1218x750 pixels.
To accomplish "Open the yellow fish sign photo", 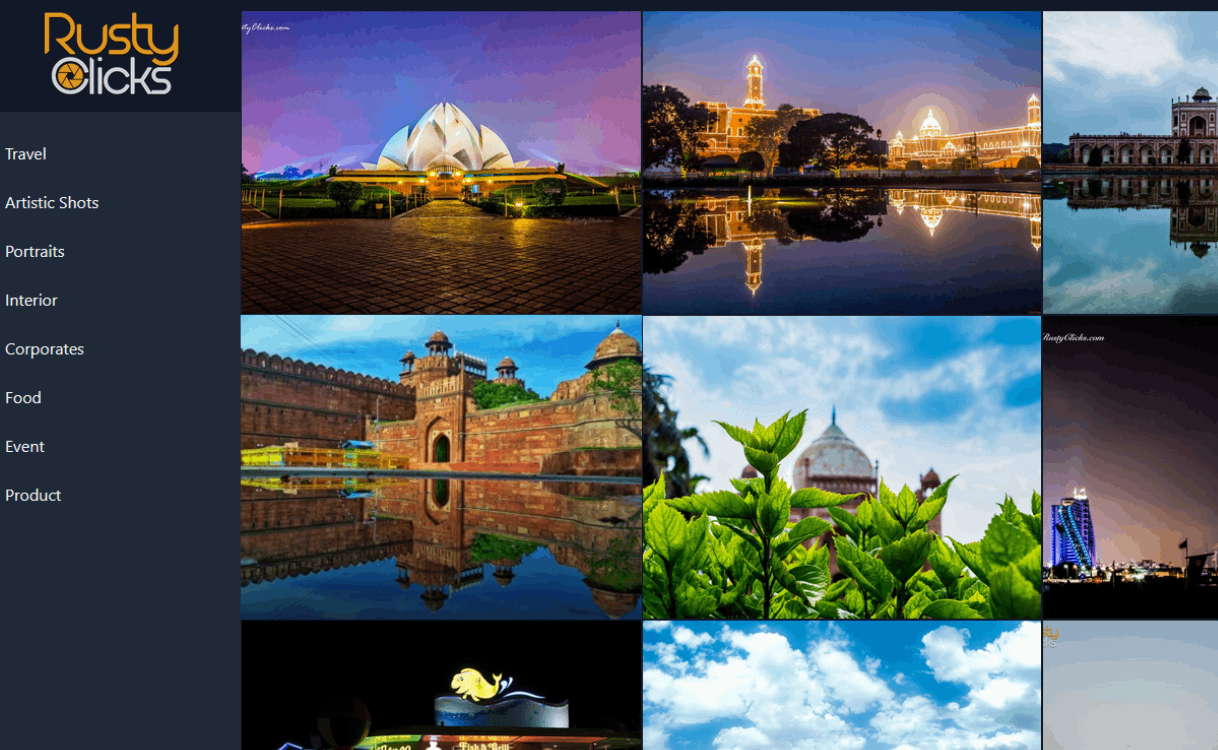I will (x=441, y=686).
